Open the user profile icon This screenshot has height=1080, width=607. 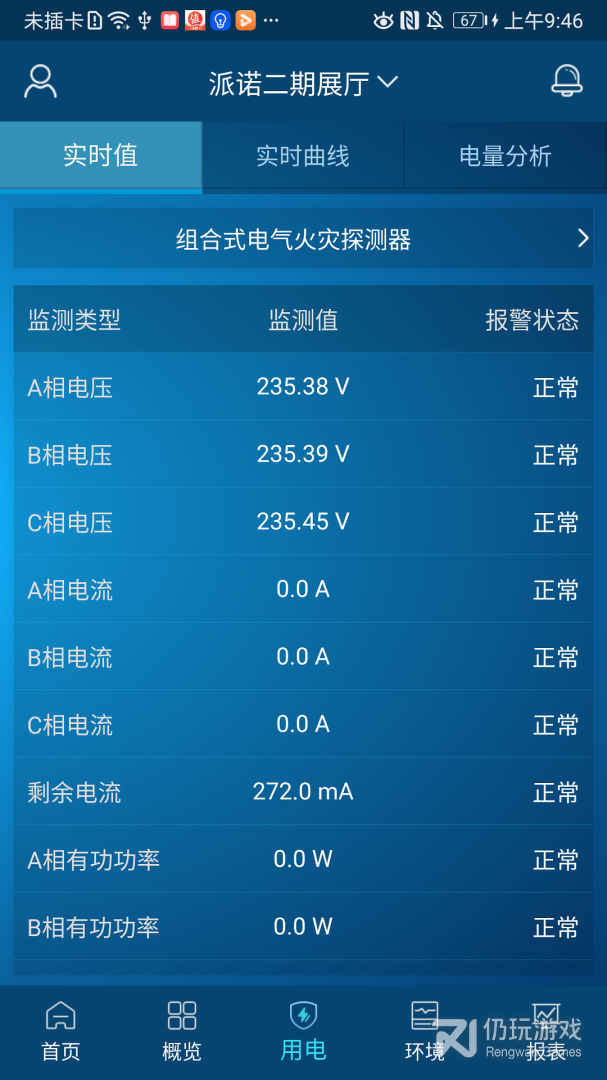40,82
